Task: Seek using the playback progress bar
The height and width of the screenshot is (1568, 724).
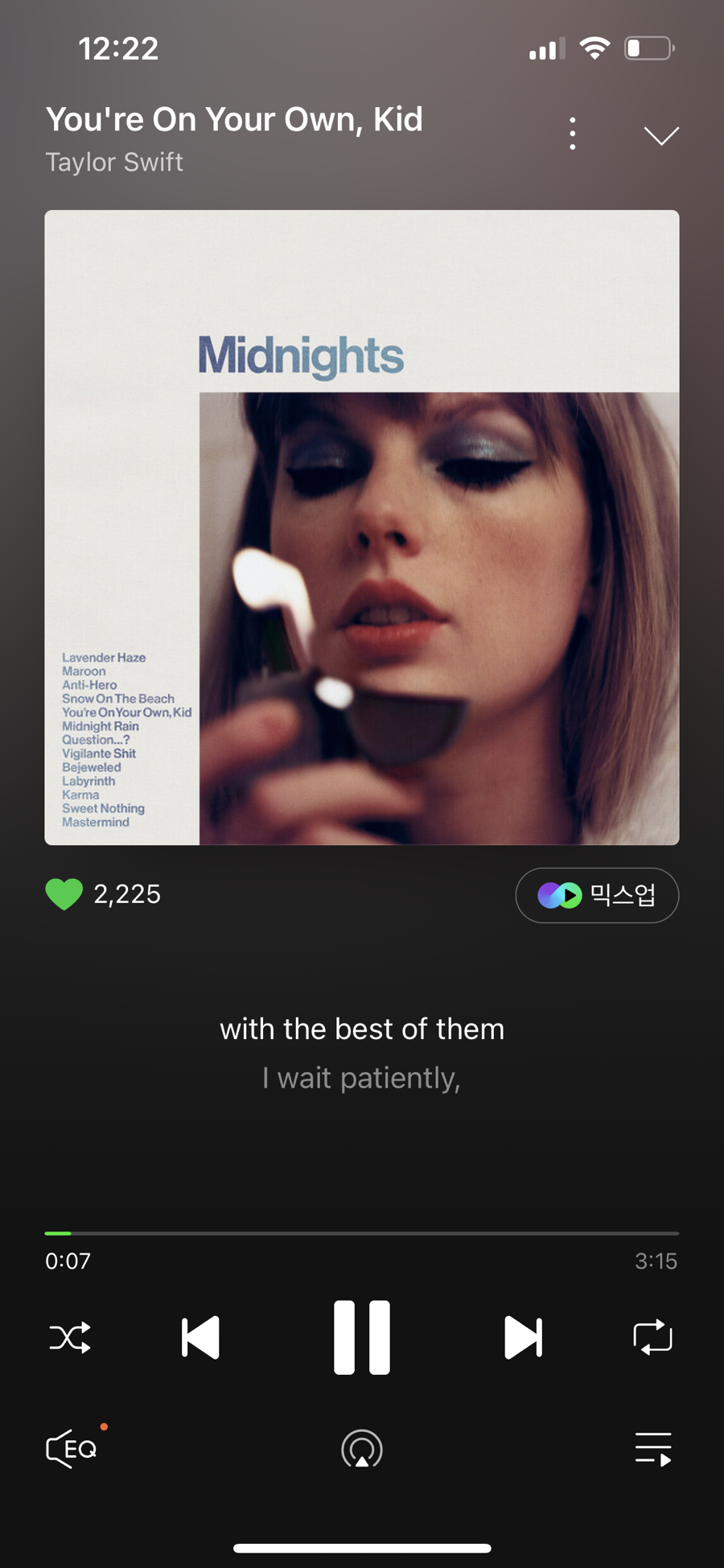Action: pos(362,1233)
